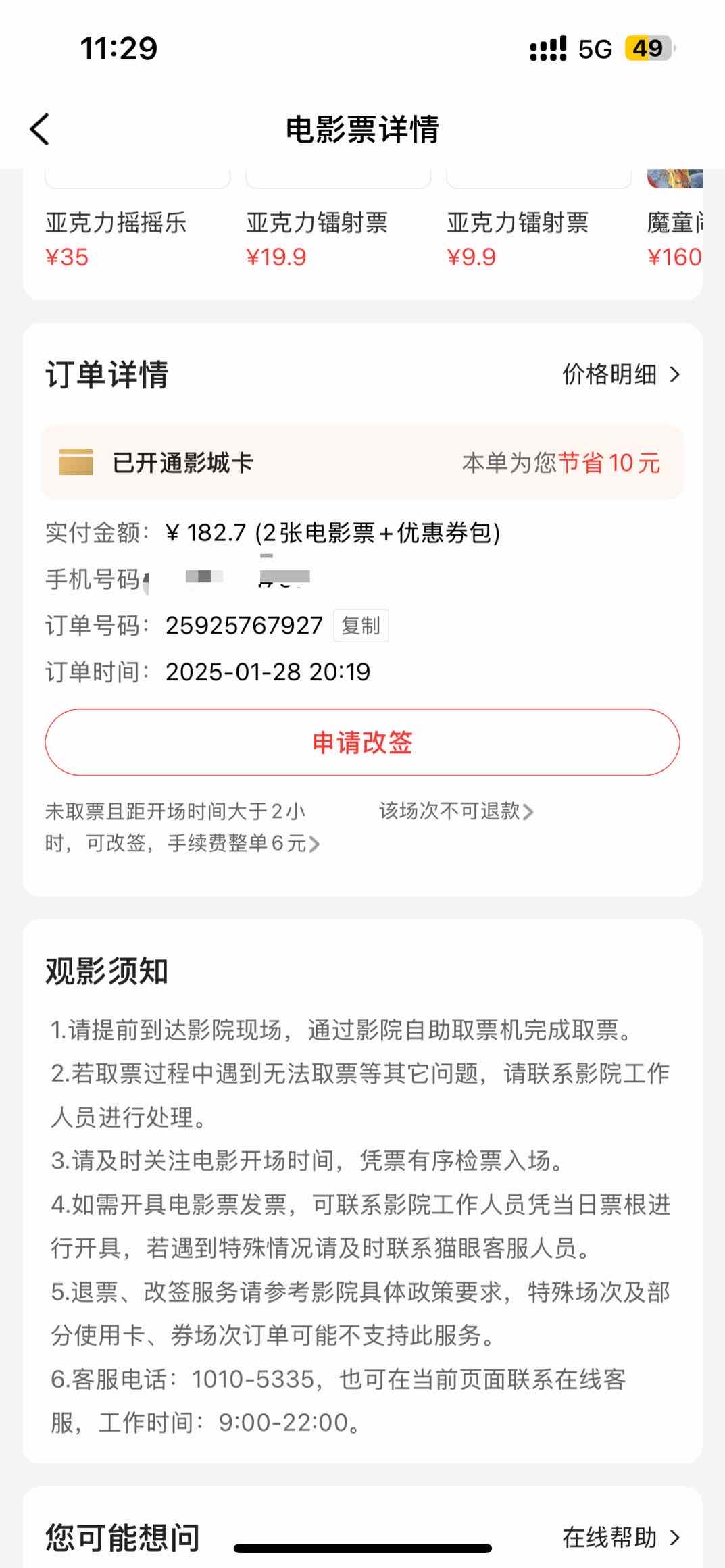This screenshot has width=725, height=1568.
Task: Open 在线帮助 online help
Action: (x=620, y=1537)
